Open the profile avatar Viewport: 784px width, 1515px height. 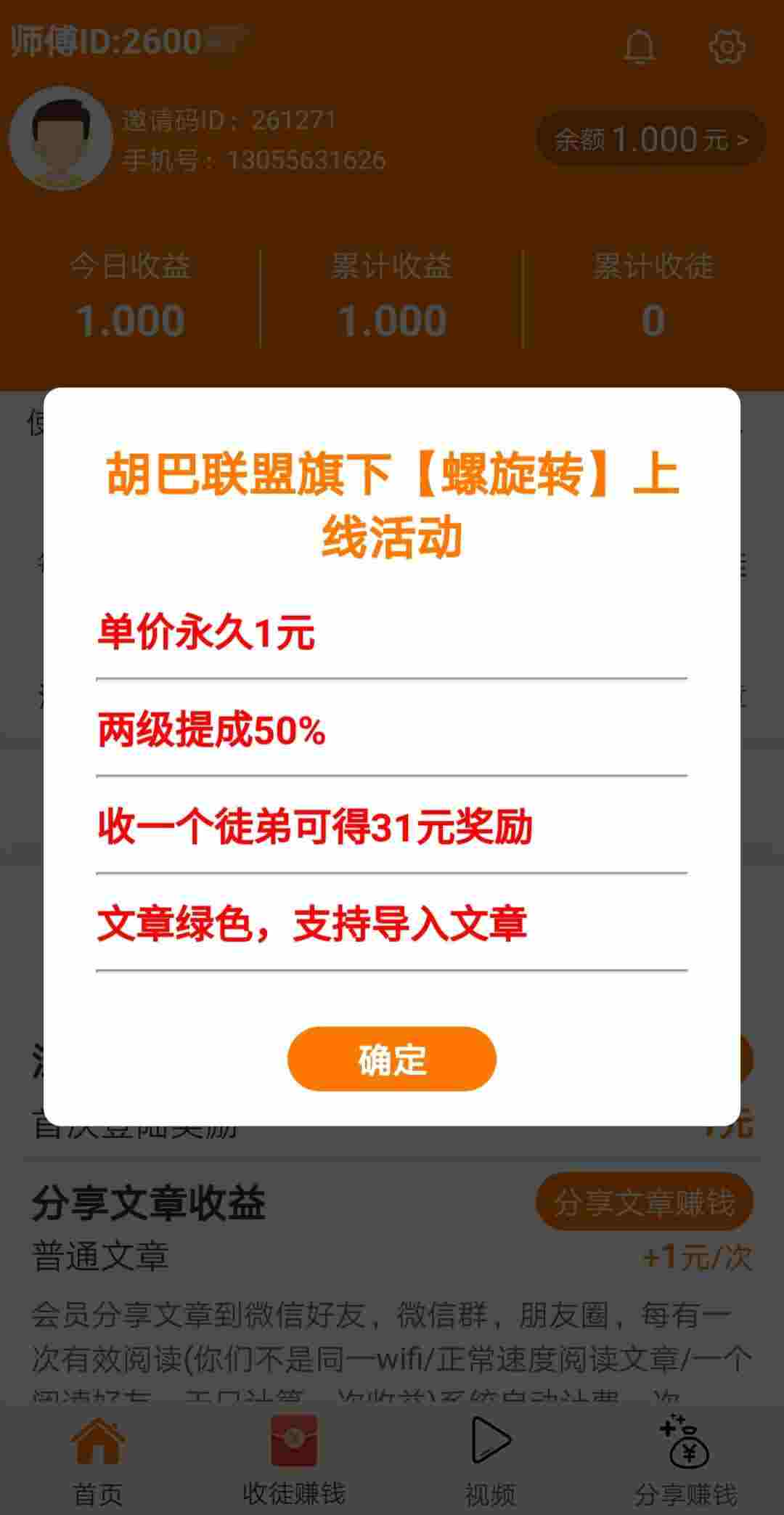click(x=61, y=138)
